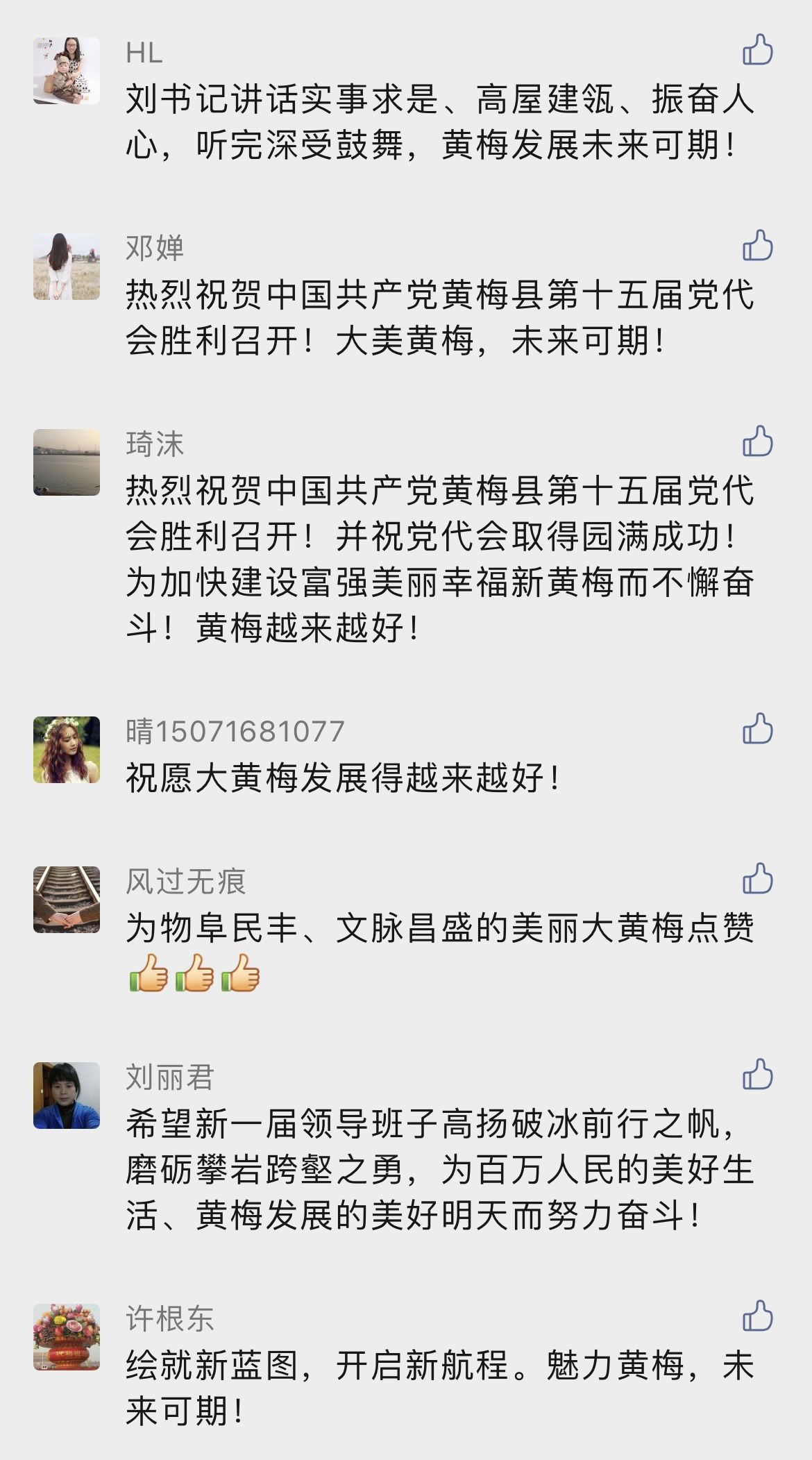Like the comment by HL
The width and height of the screenshot is (812, 1460).
(x=757, y=50)
